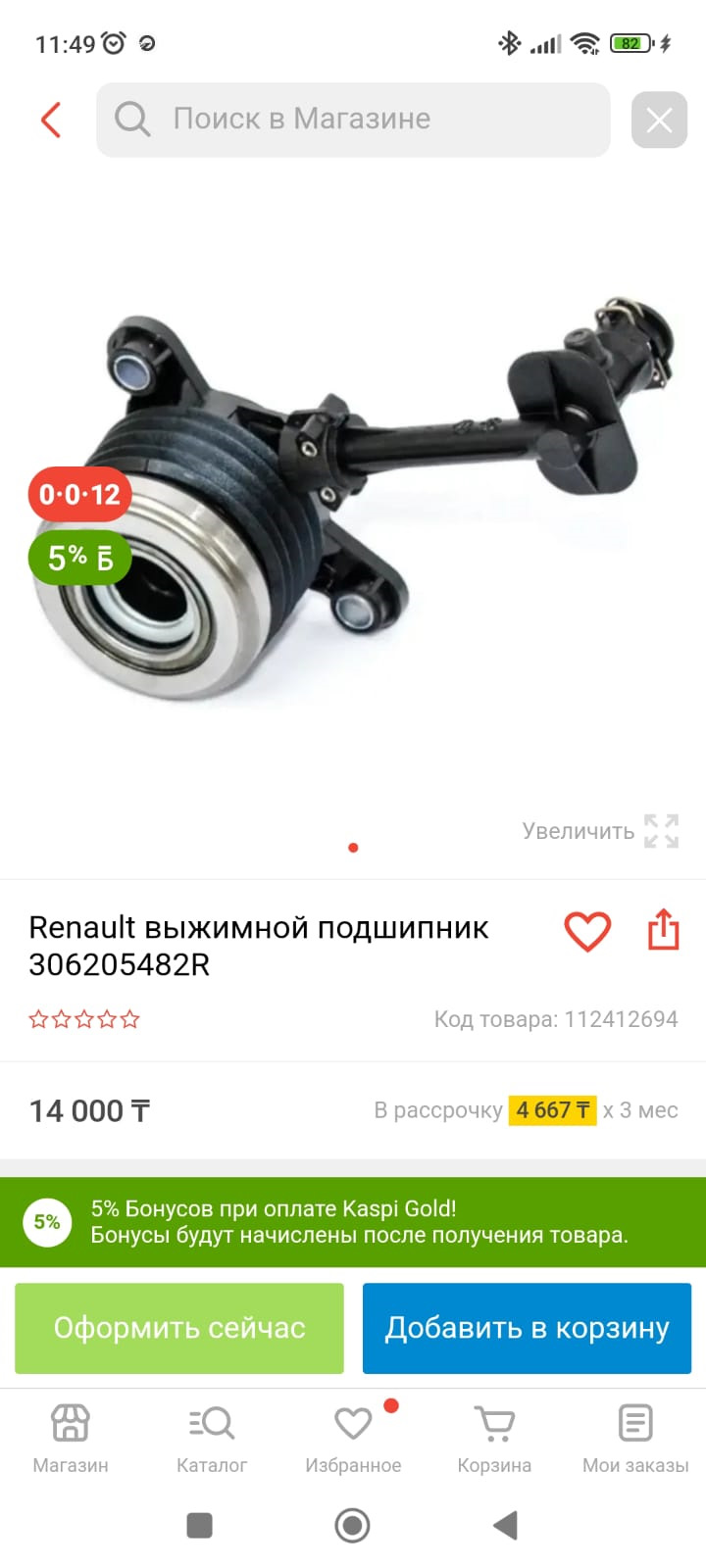Tap the Поиск в Магазине search field
The width and height of the screenshot is (706, 1568).
point(353,120)
